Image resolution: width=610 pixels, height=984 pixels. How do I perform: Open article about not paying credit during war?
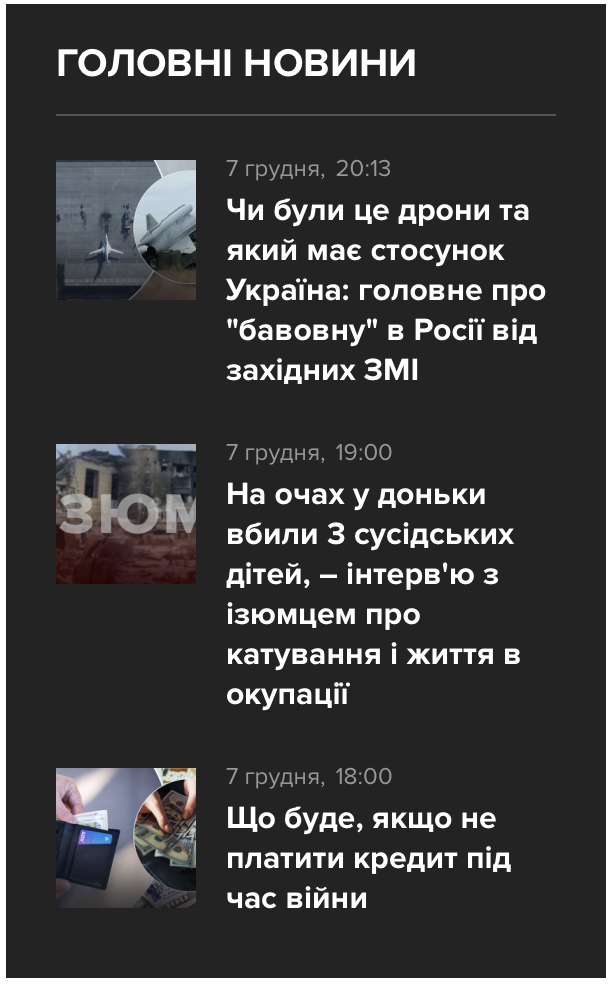368,858
